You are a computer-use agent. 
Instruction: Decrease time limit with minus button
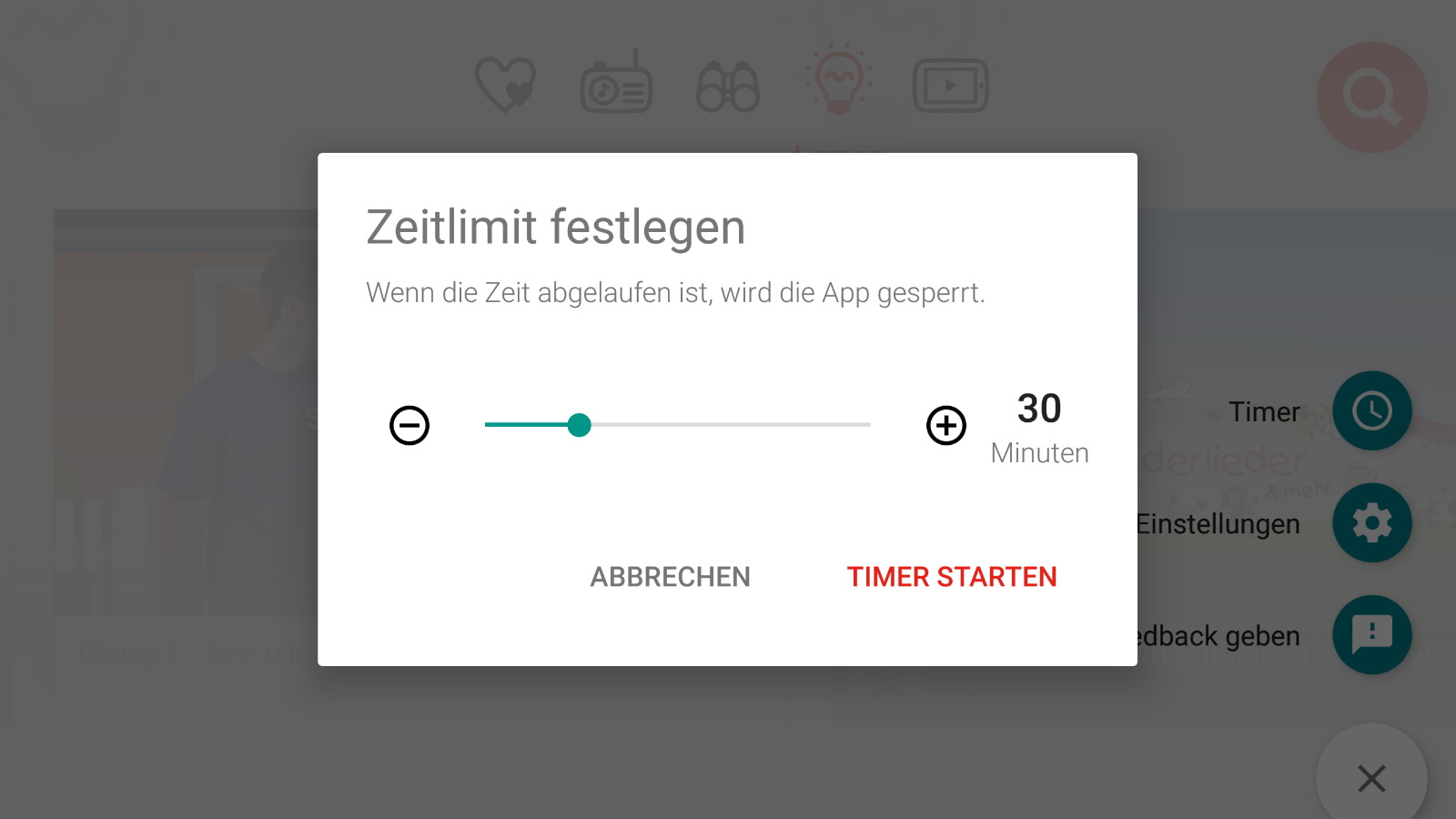[409, 425]
